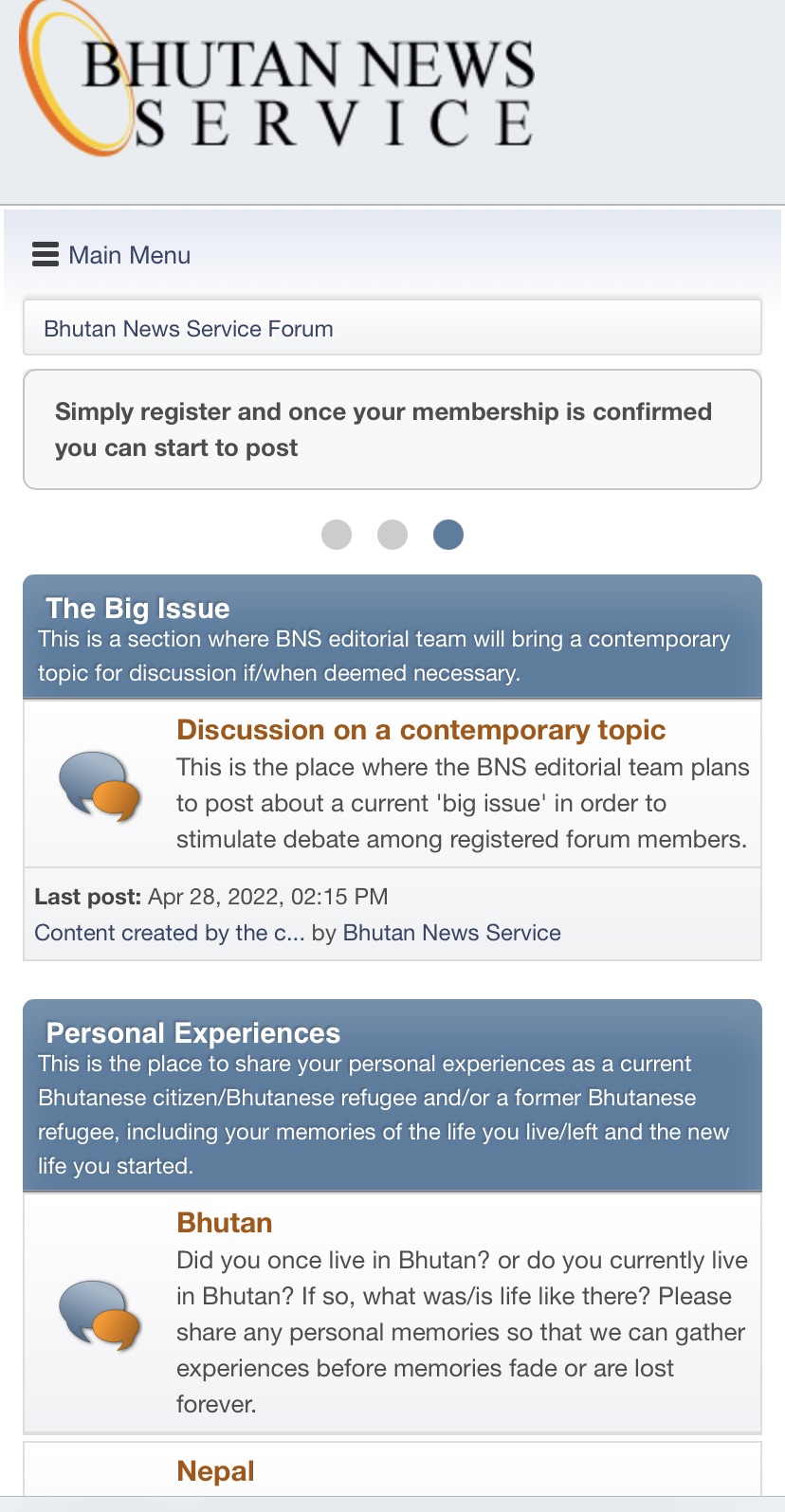Viewport: 785px width, 1512px height.
Task: Tap the Bhutan News Service logo
Action: [277, 81]
